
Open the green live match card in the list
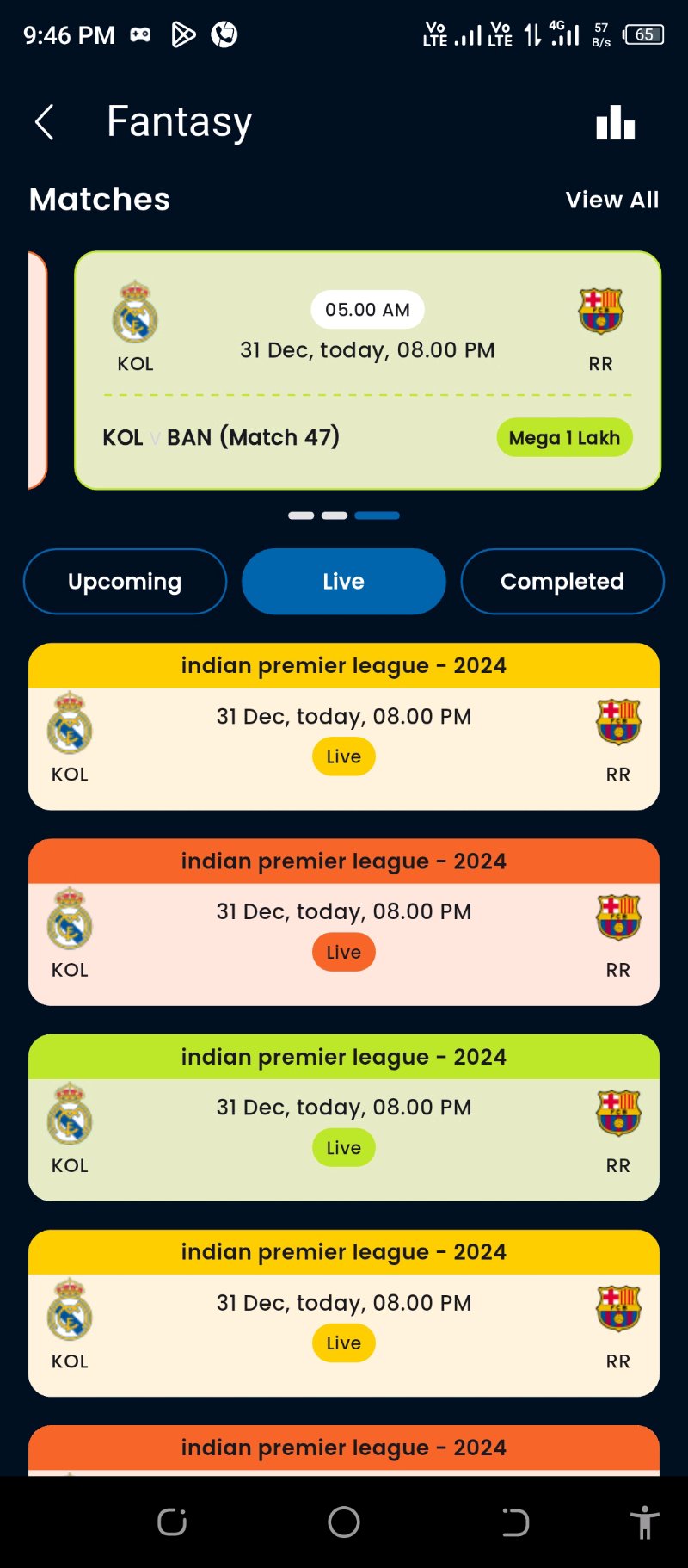(x=344, y=1119)
